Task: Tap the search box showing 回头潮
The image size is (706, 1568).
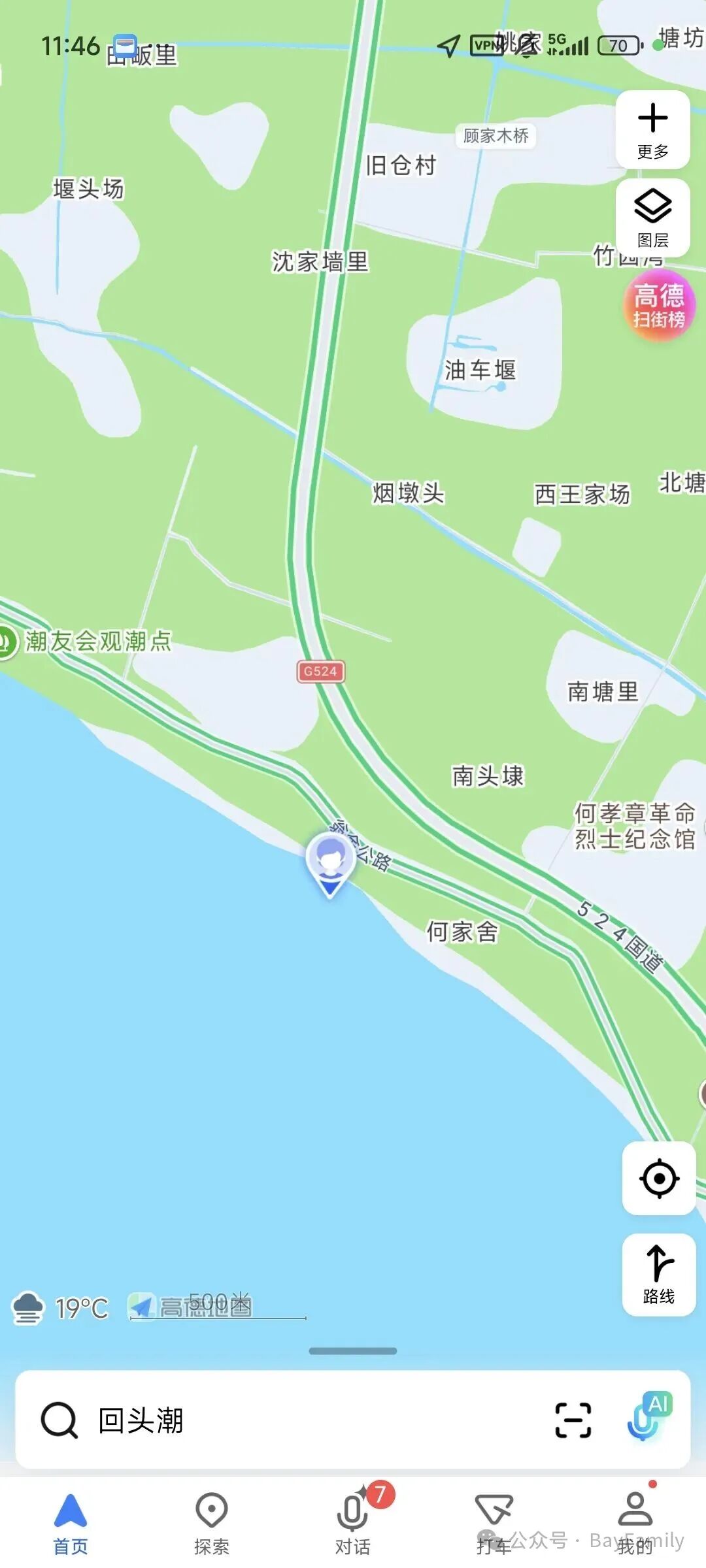Action: (294, 1420)
